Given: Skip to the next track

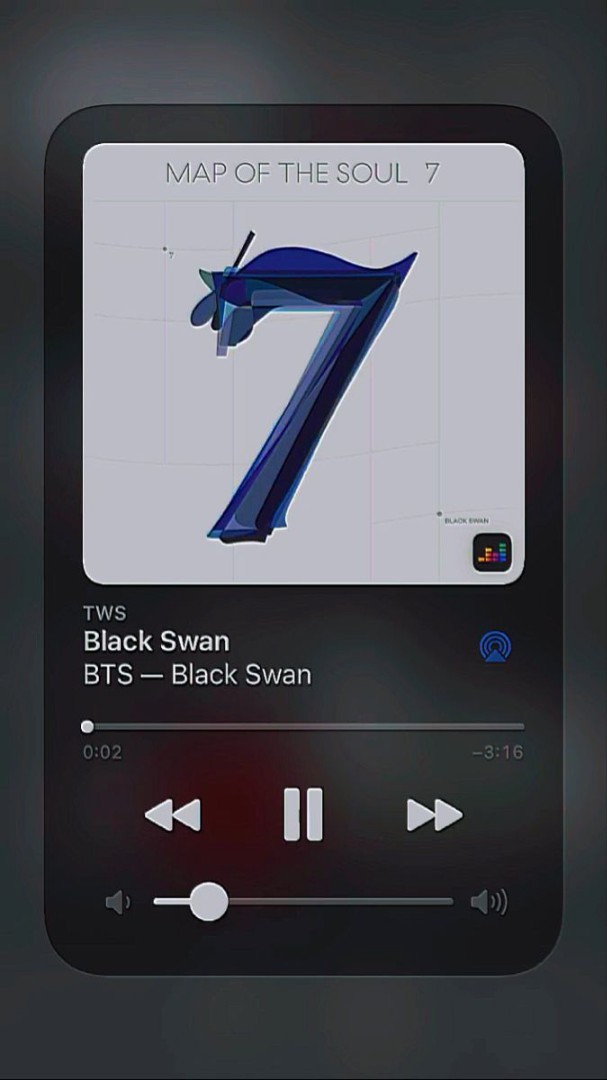Looking at the screenshot, I should [435, 816].
